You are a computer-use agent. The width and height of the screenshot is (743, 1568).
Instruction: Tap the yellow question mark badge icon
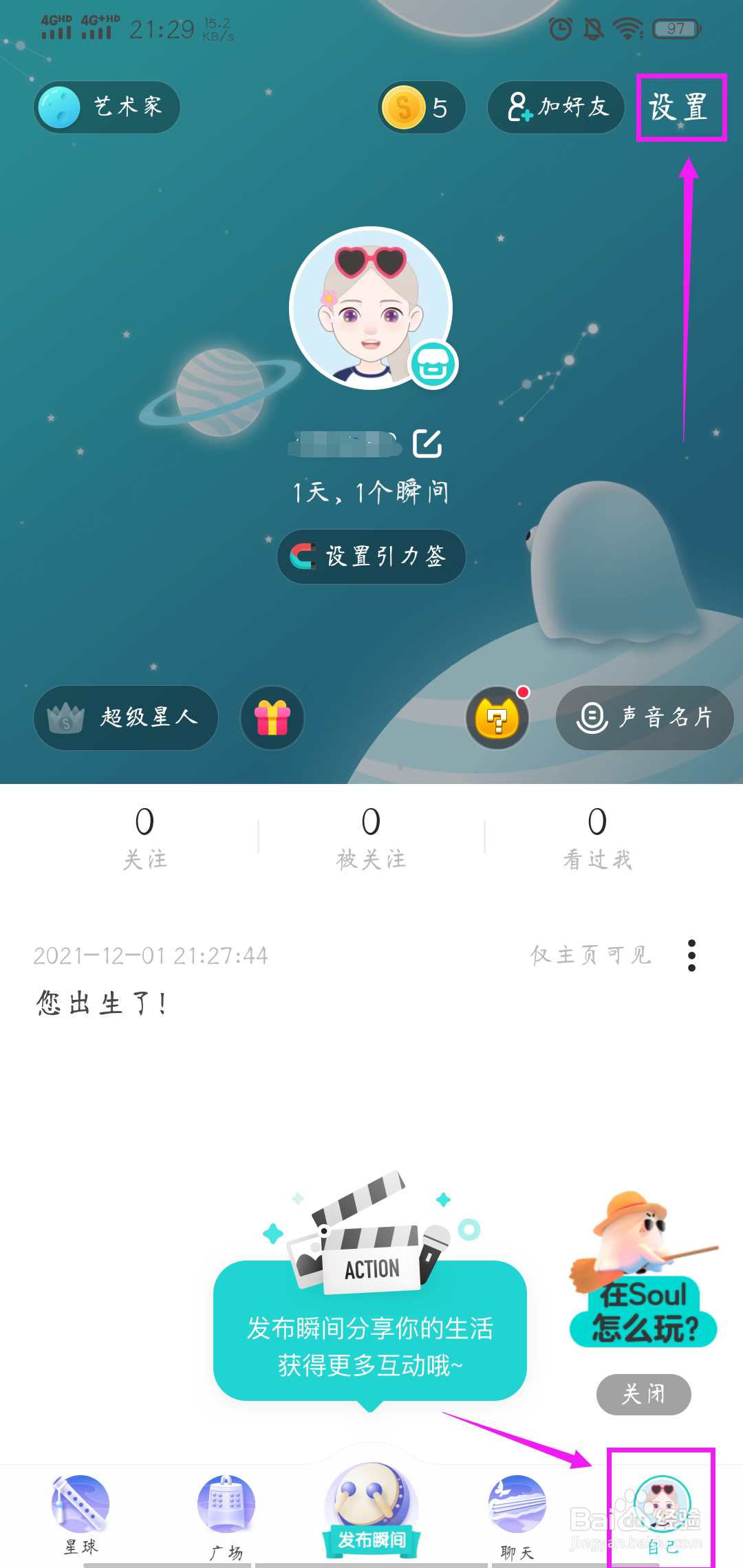tap(497, 717)
